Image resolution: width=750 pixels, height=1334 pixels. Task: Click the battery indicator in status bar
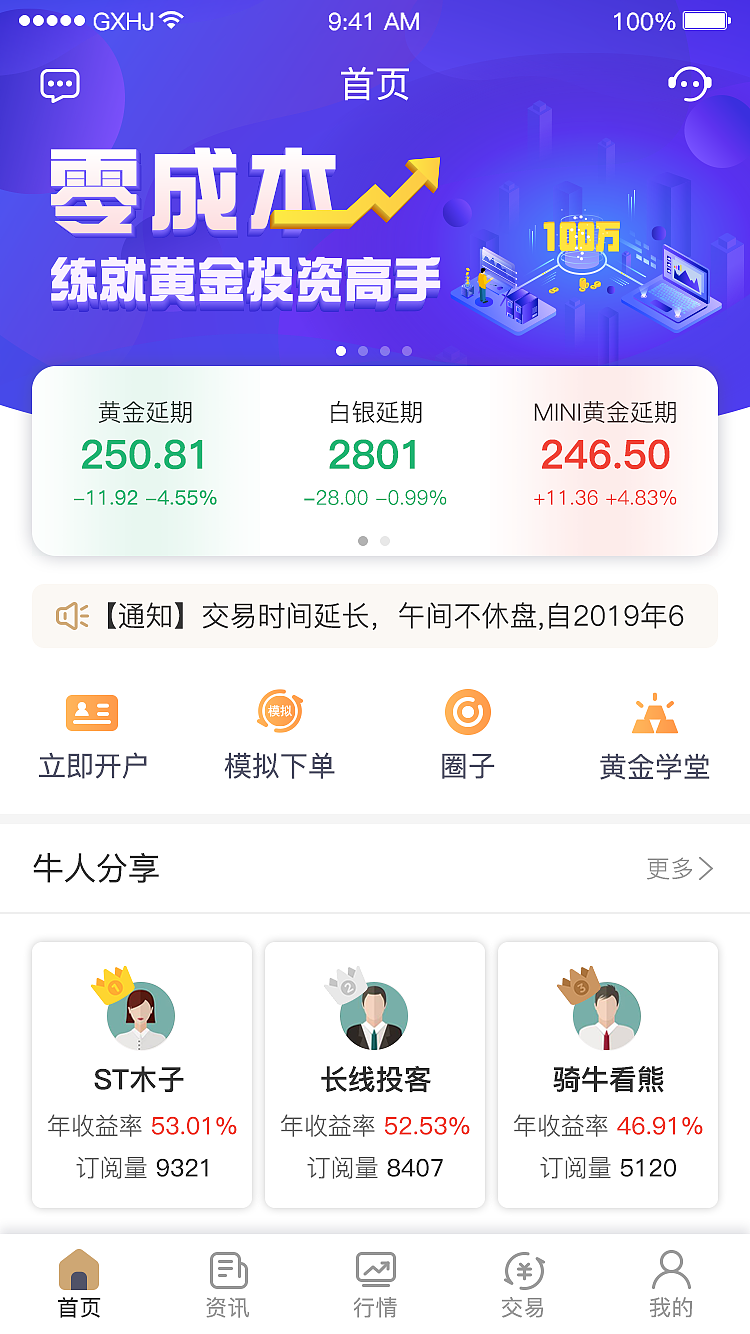tap(706, 20)
